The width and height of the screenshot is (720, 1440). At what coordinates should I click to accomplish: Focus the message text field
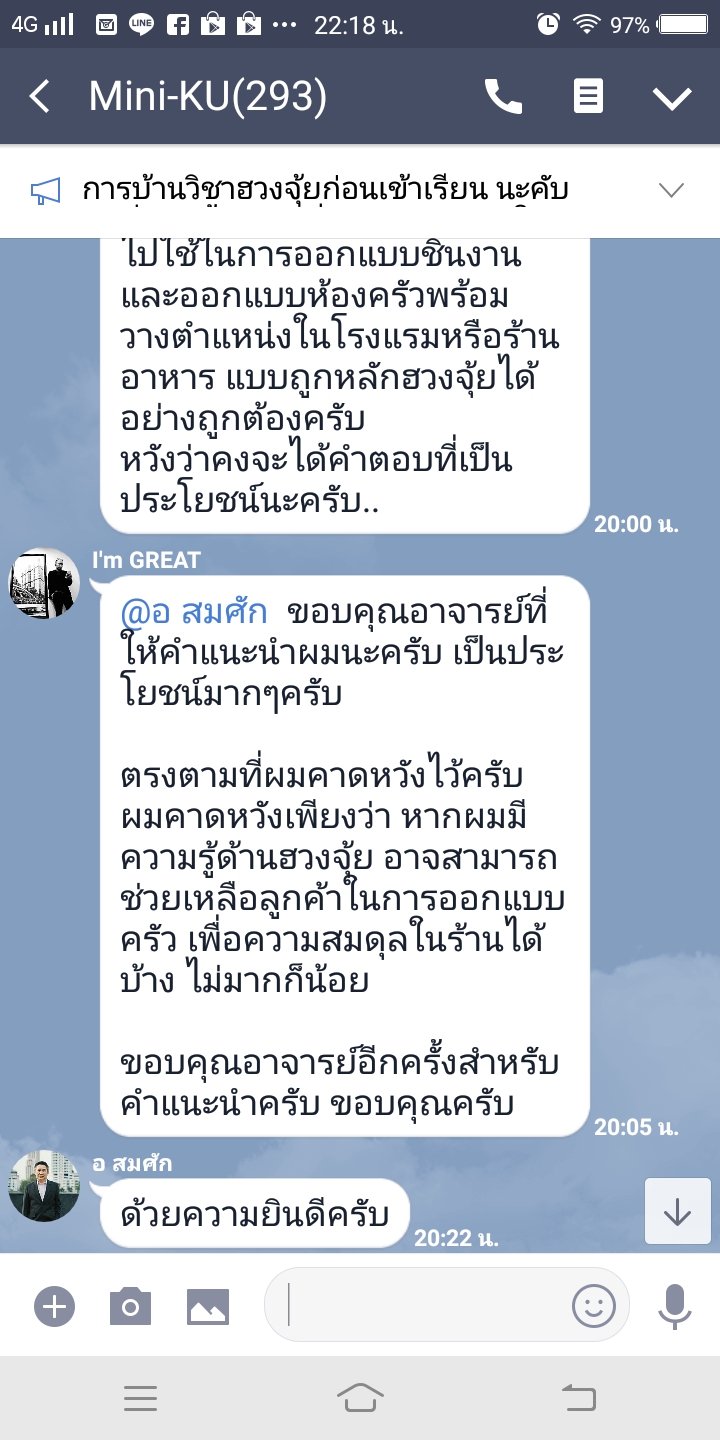point(420,1305)
